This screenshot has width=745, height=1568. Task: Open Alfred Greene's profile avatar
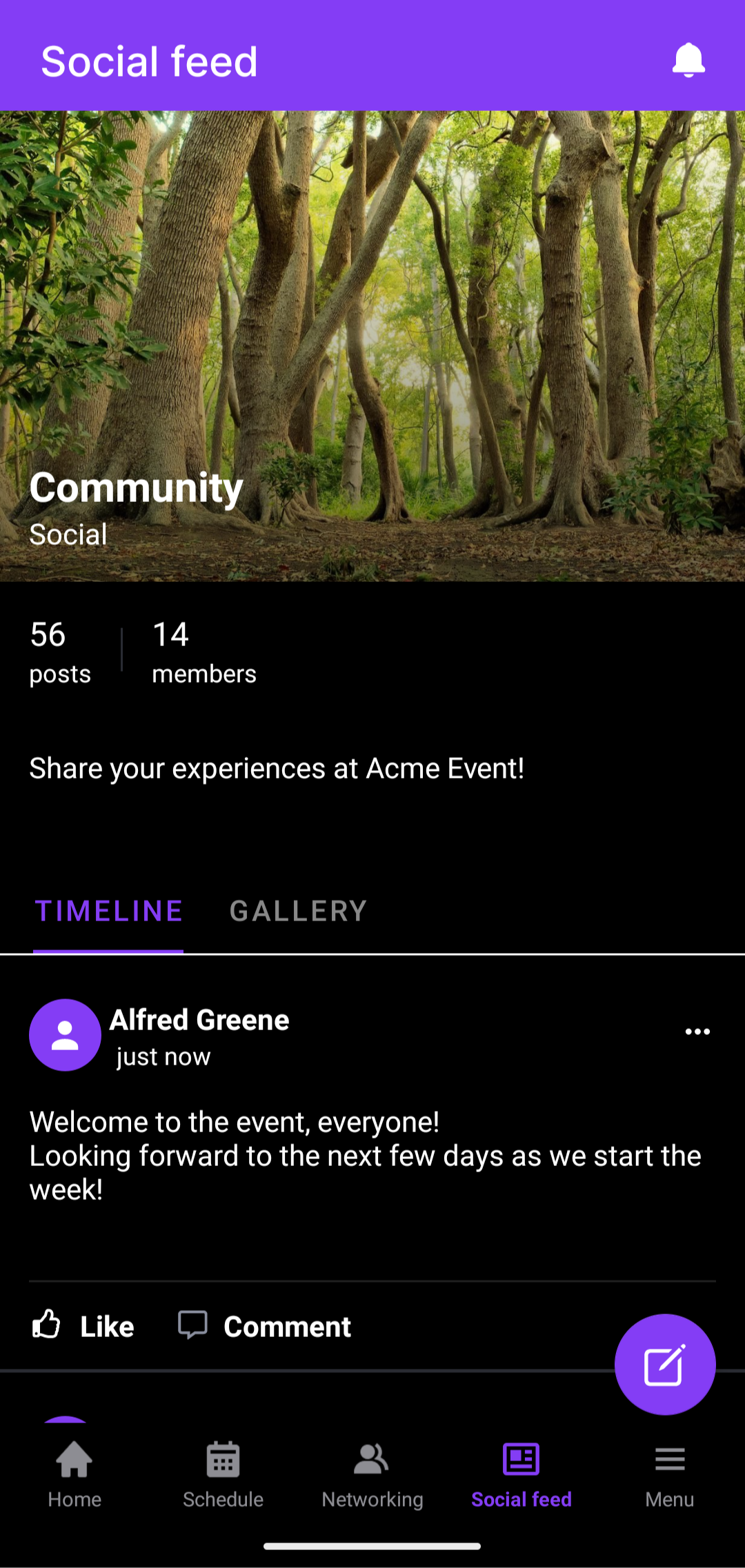tap(66, 1035)
